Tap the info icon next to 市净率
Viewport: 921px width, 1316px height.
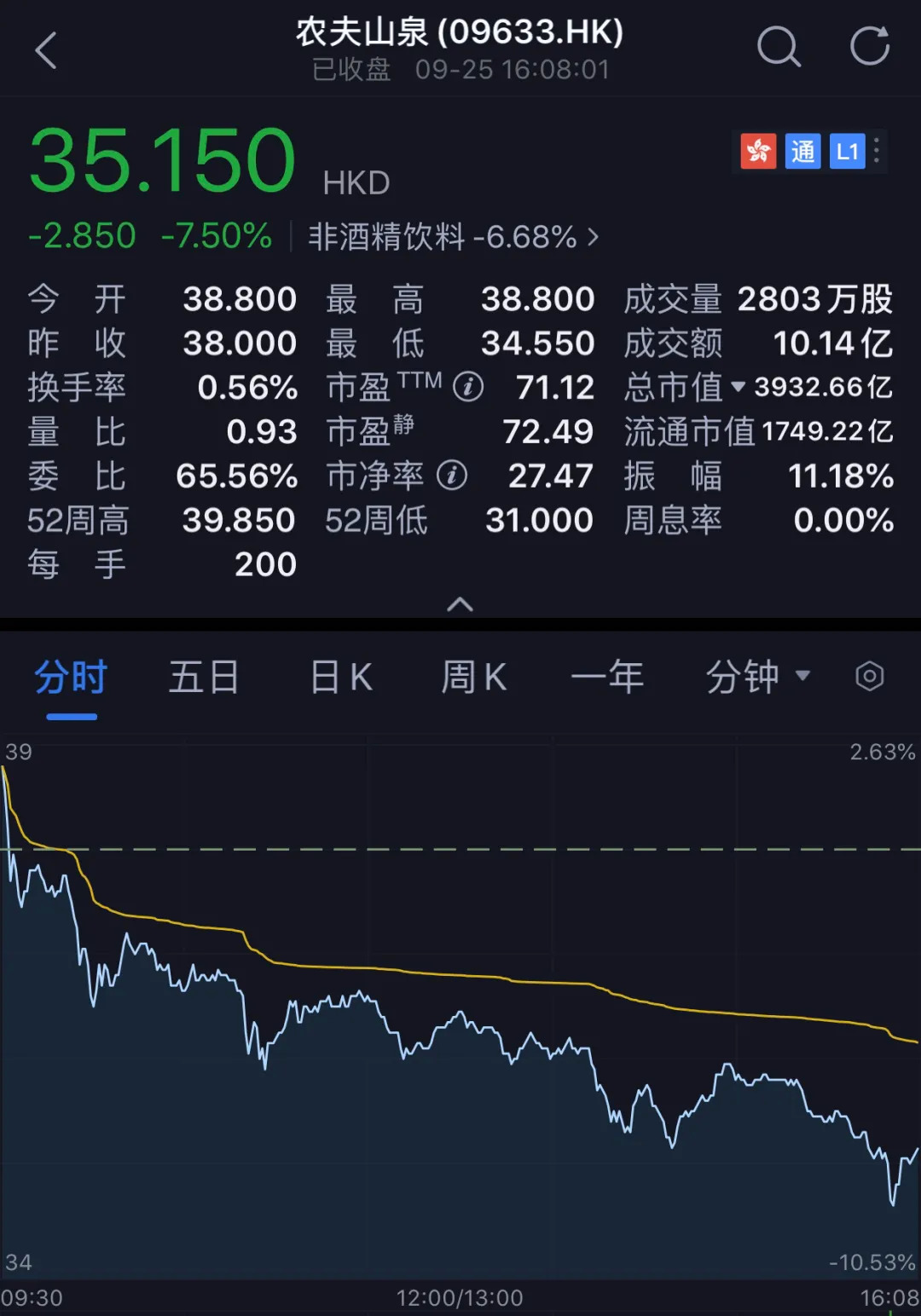pyautogui.click(x=452, y=476)
